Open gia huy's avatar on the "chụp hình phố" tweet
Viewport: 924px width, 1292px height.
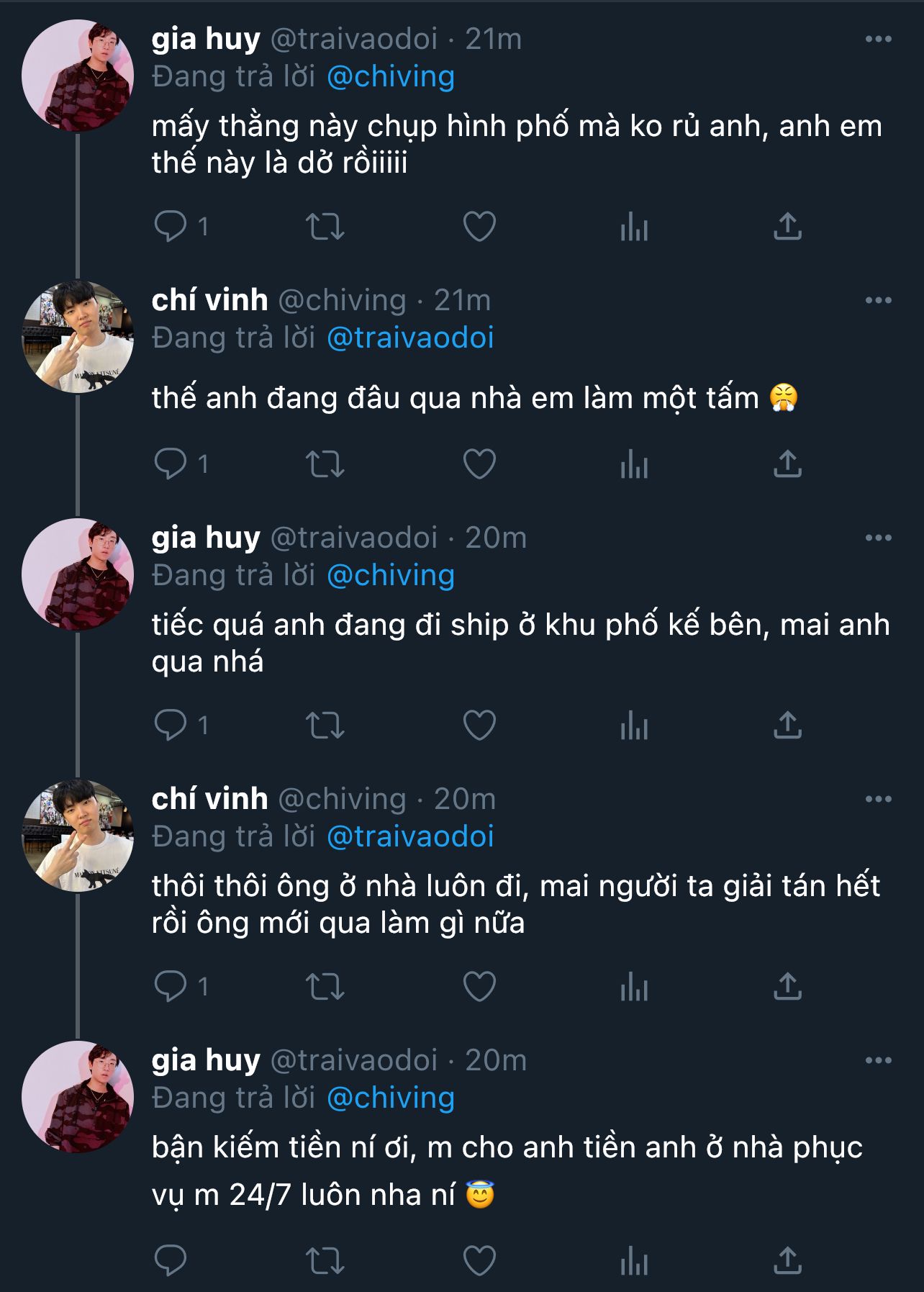pos(78,76)
